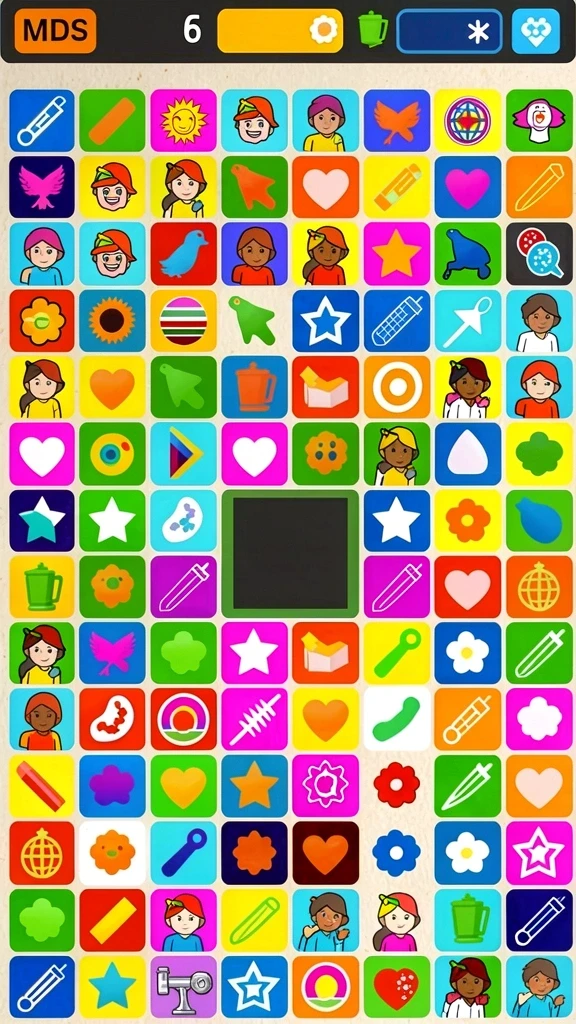Select the colorful play triangle tile
576x1024 pixels.
184,454
